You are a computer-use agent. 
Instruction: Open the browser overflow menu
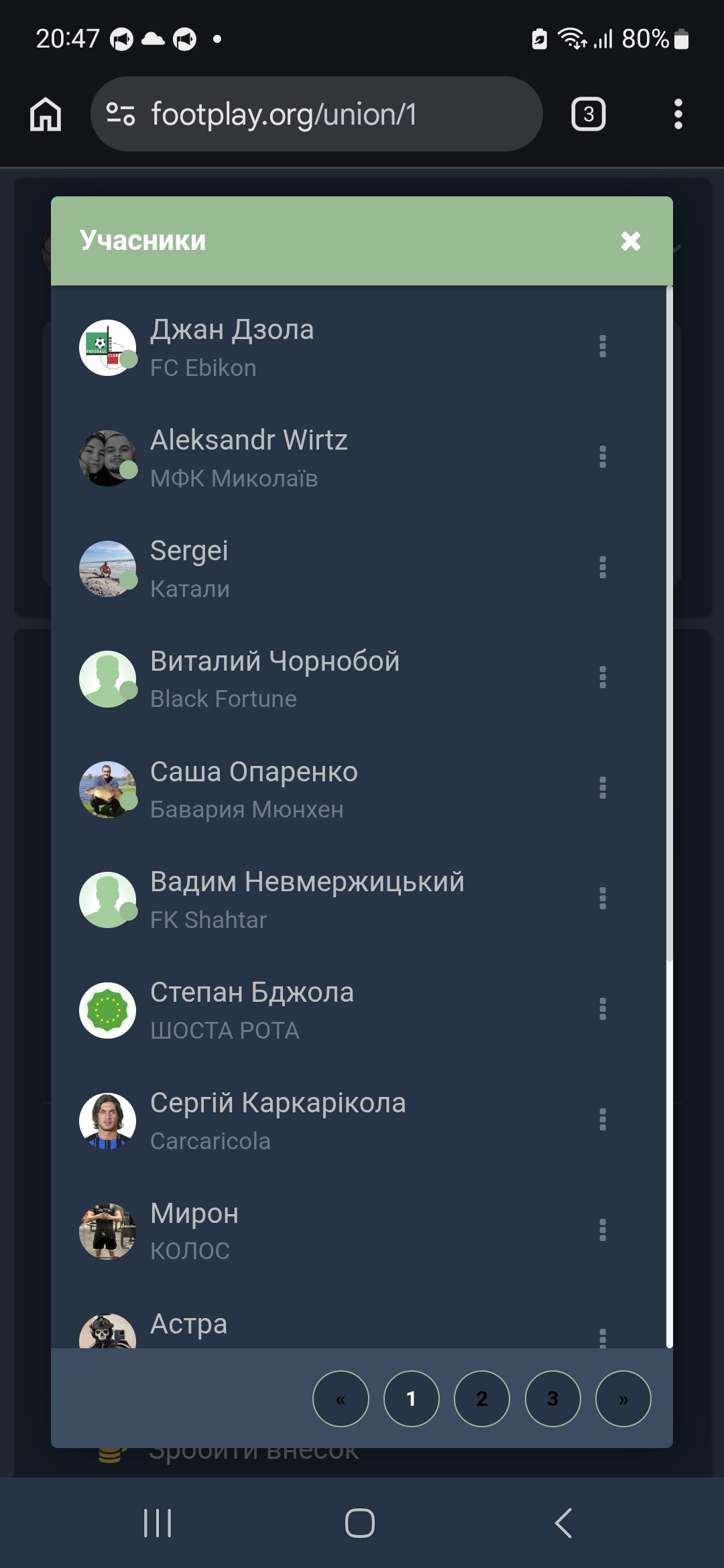(678, 114)
